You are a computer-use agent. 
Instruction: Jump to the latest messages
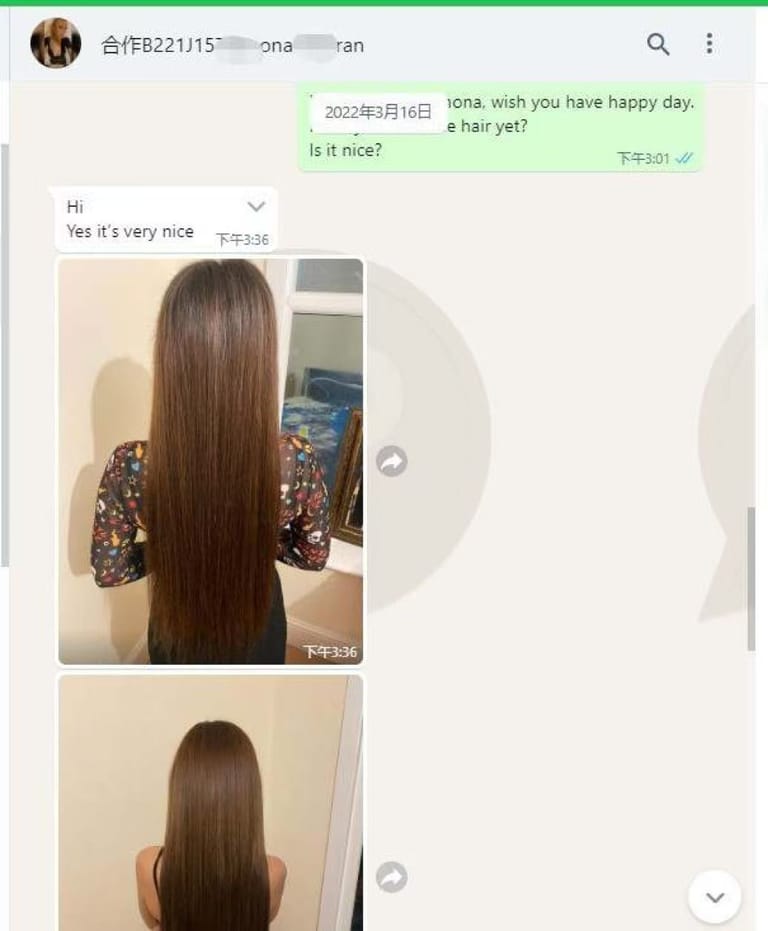(x=714, y=897)
